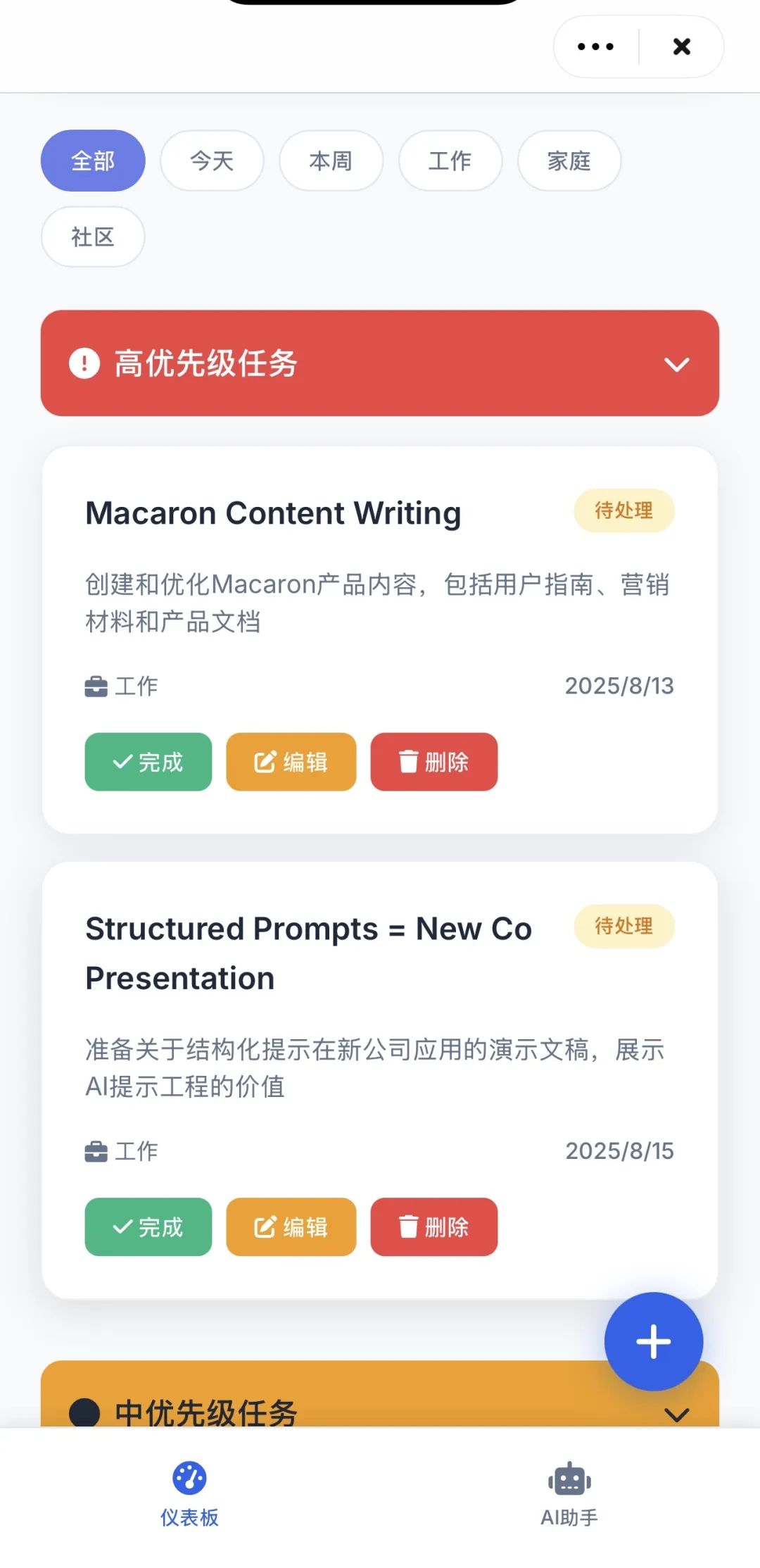Viewport: 760px width, 1568px height.
Task: Open the three-dot more options menu
Action: [x=595, y=47]
